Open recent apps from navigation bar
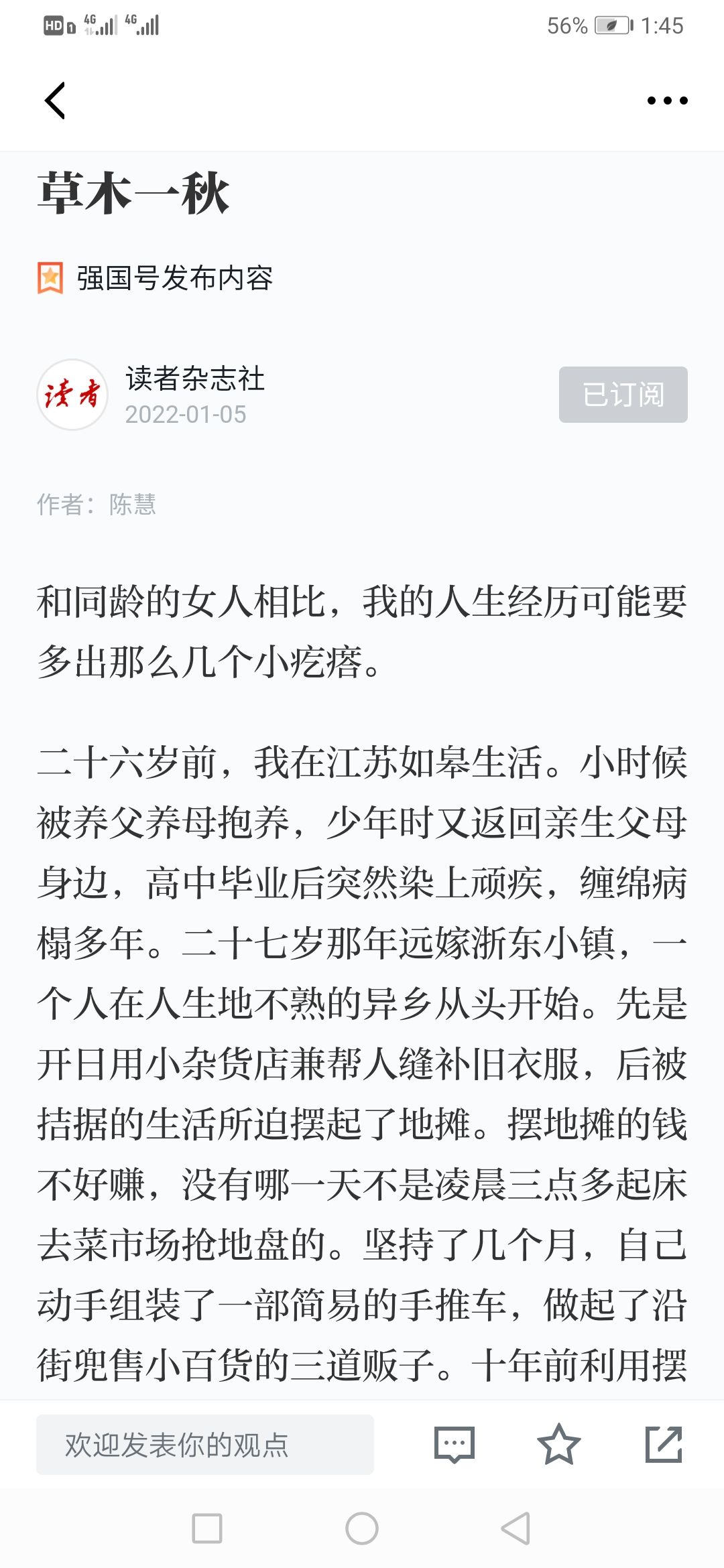 pyautogui.click(x=207, y=1528)
